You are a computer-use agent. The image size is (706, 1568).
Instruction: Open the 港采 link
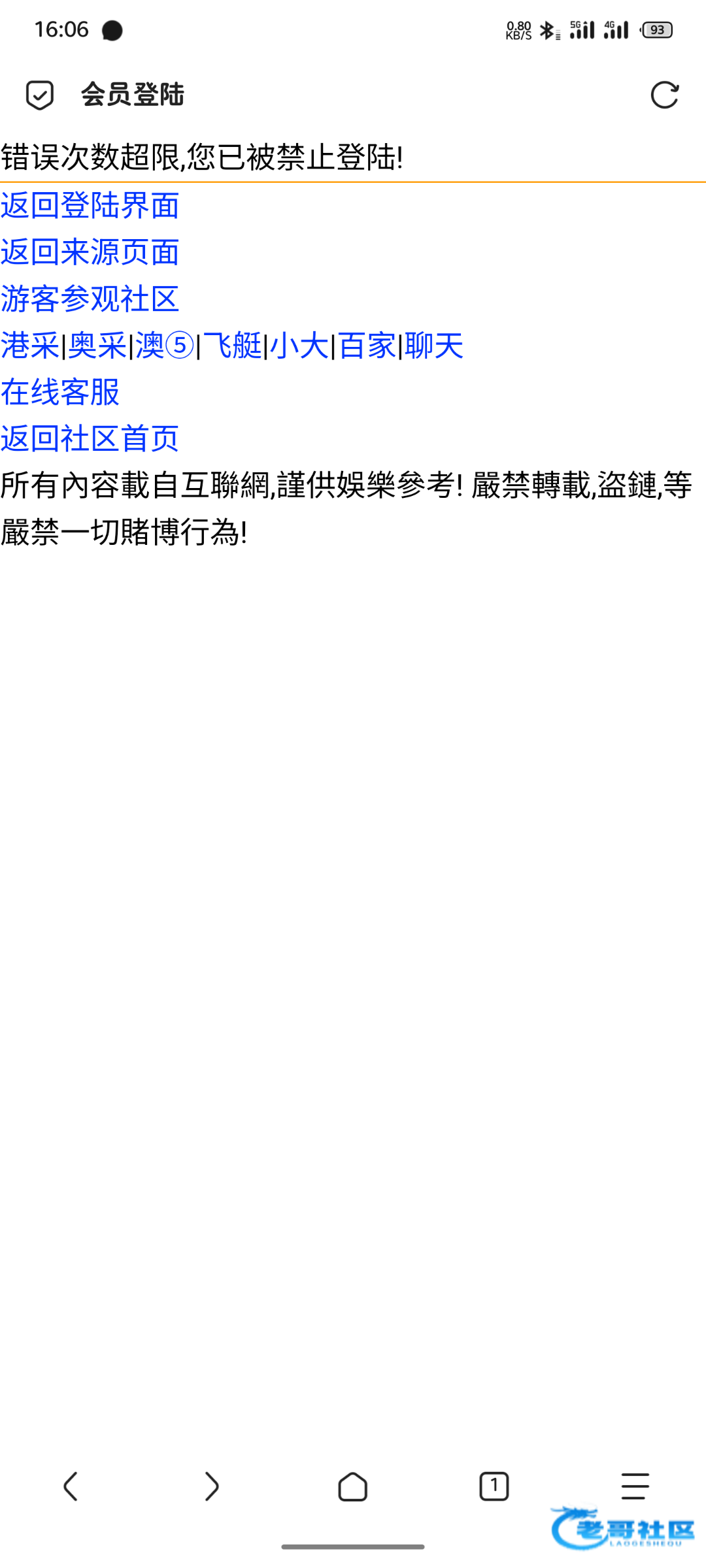[30, 346]
